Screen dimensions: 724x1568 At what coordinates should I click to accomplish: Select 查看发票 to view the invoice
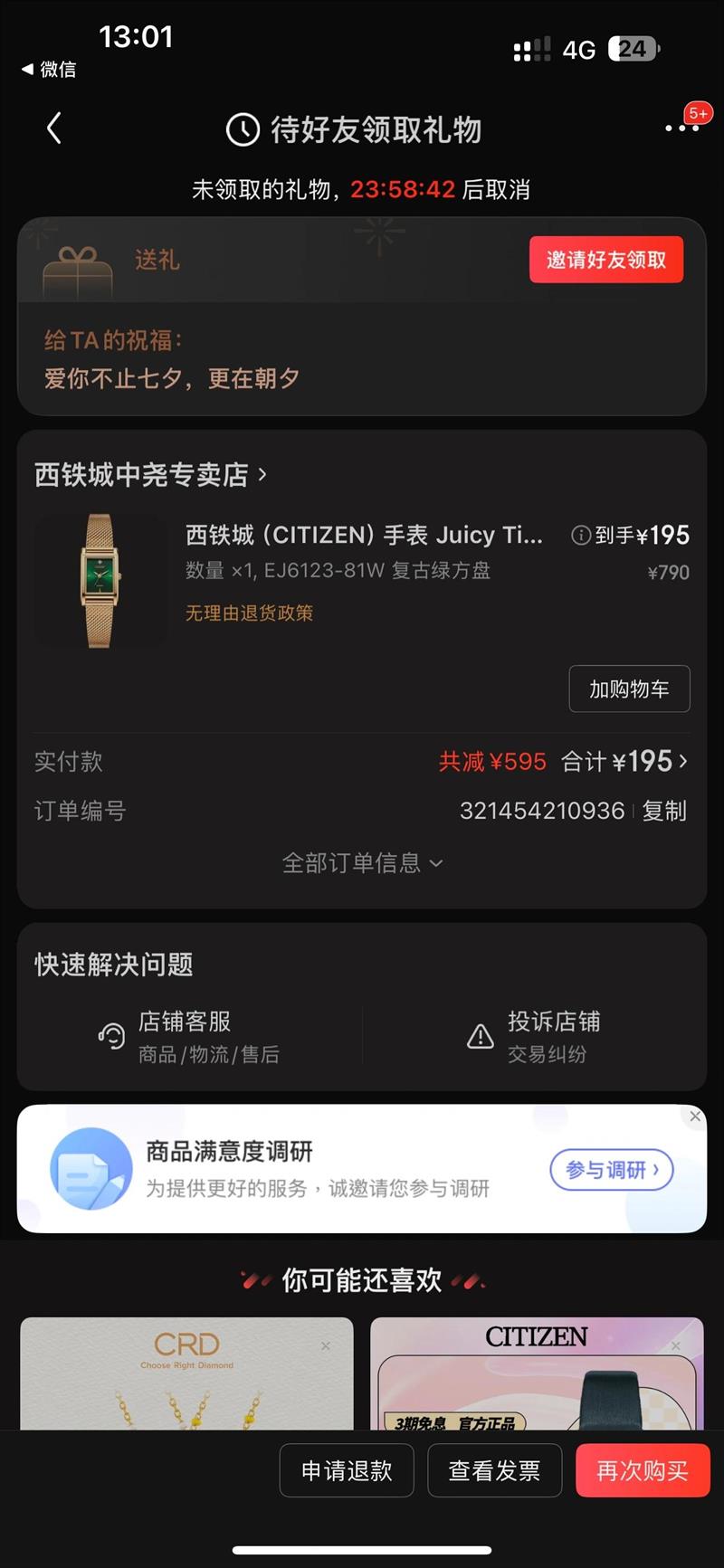(x=494, y=1470)
